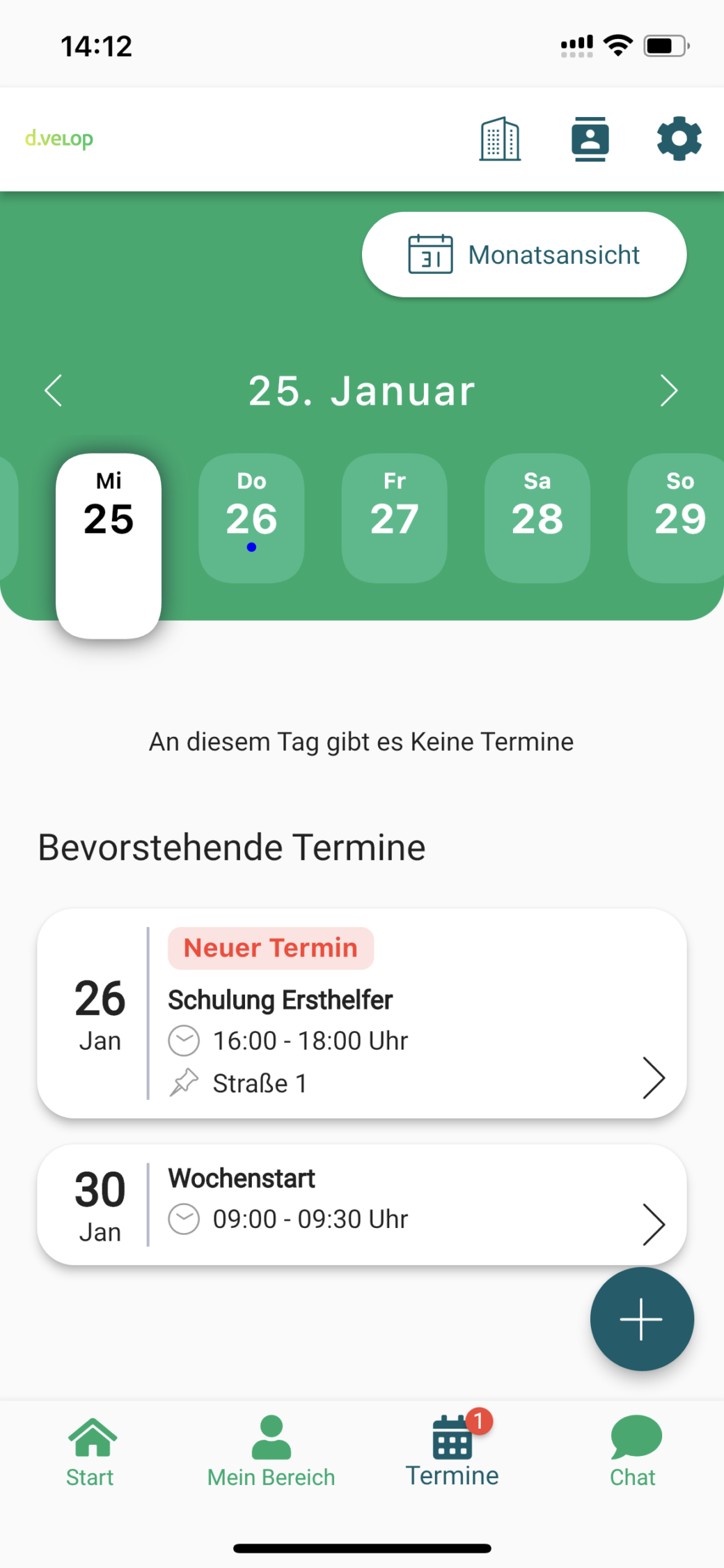Select Thursday 26 in week strip
This screenshot has width=724, height=1568.
(251, 518)
